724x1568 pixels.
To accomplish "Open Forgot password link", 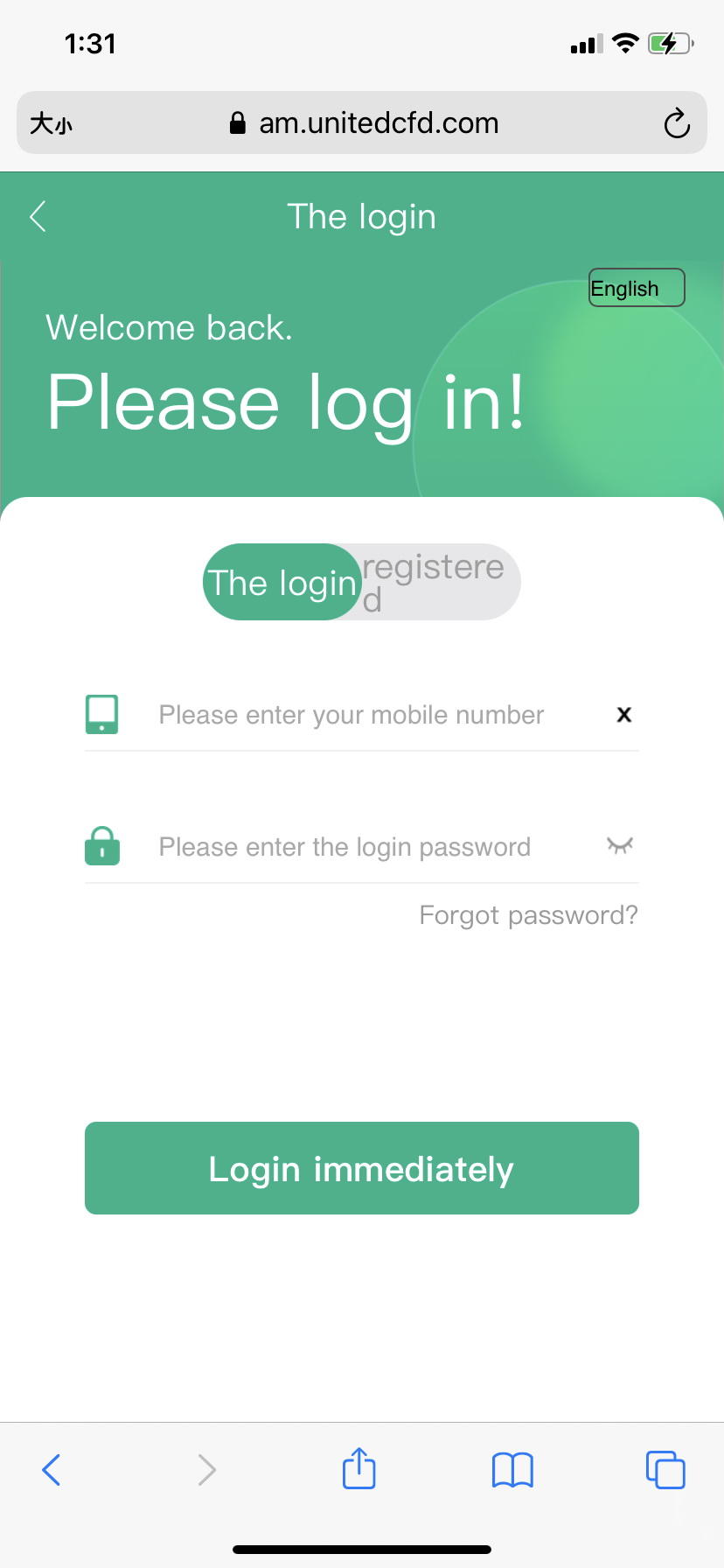I will tap(529, 915).
